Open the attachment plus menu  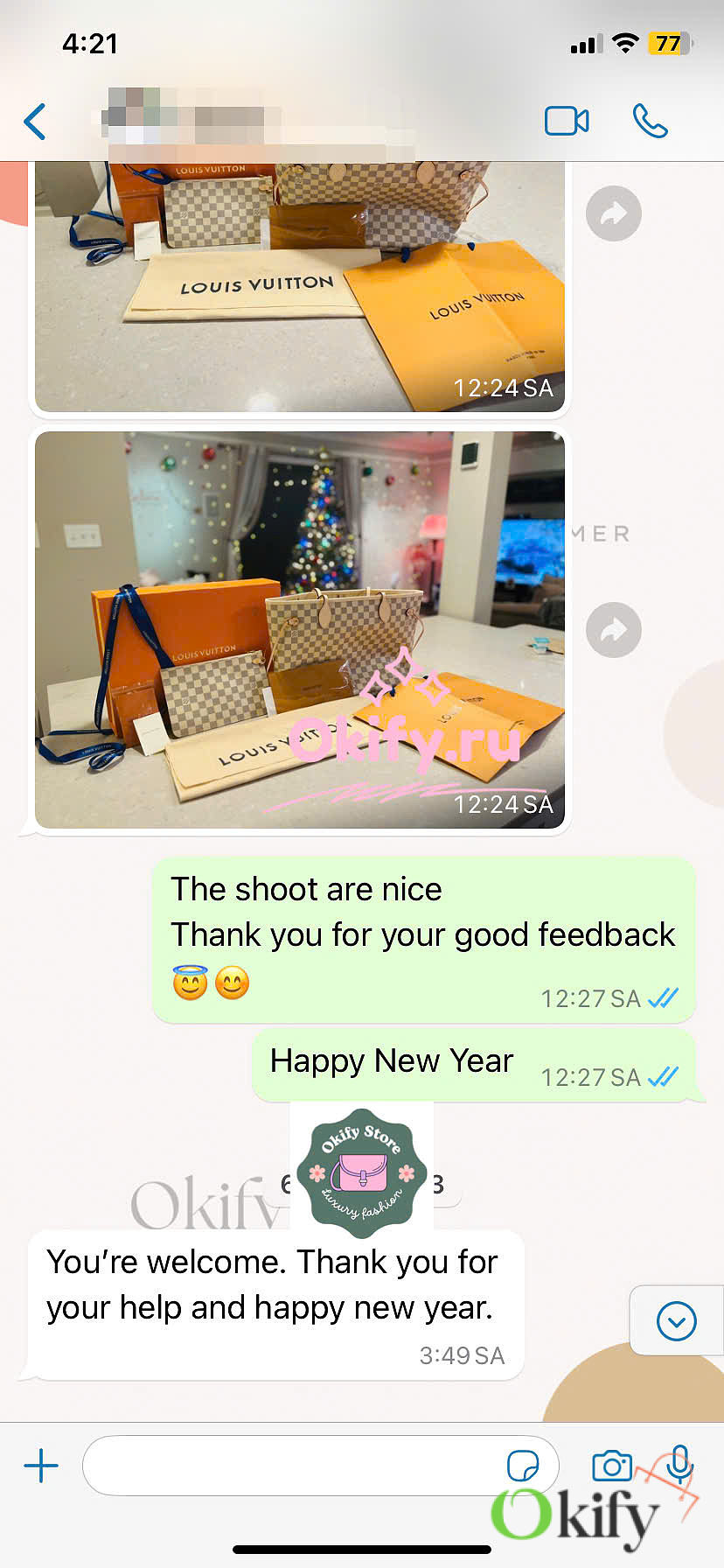coord(41,1465)
